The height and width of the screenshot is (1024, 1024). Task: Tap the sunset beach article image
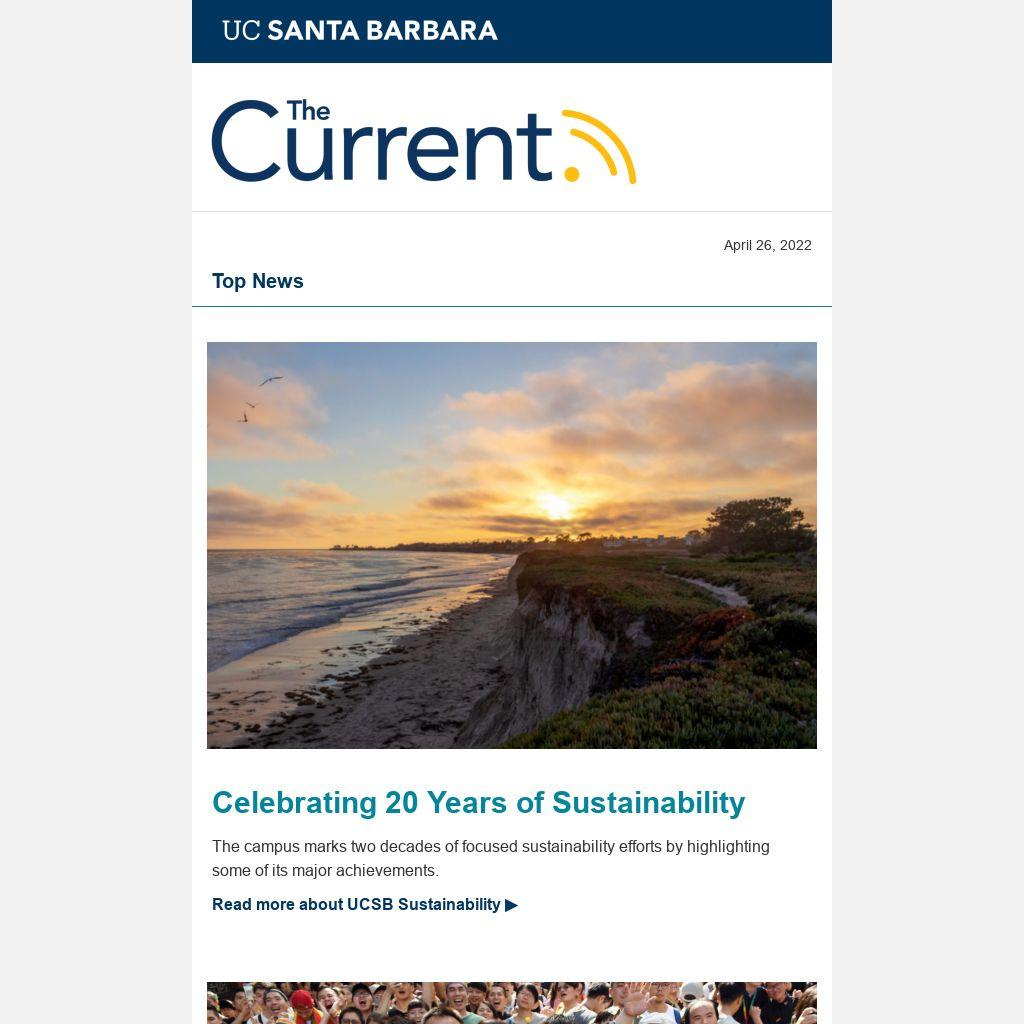click(x=511, y=545)
